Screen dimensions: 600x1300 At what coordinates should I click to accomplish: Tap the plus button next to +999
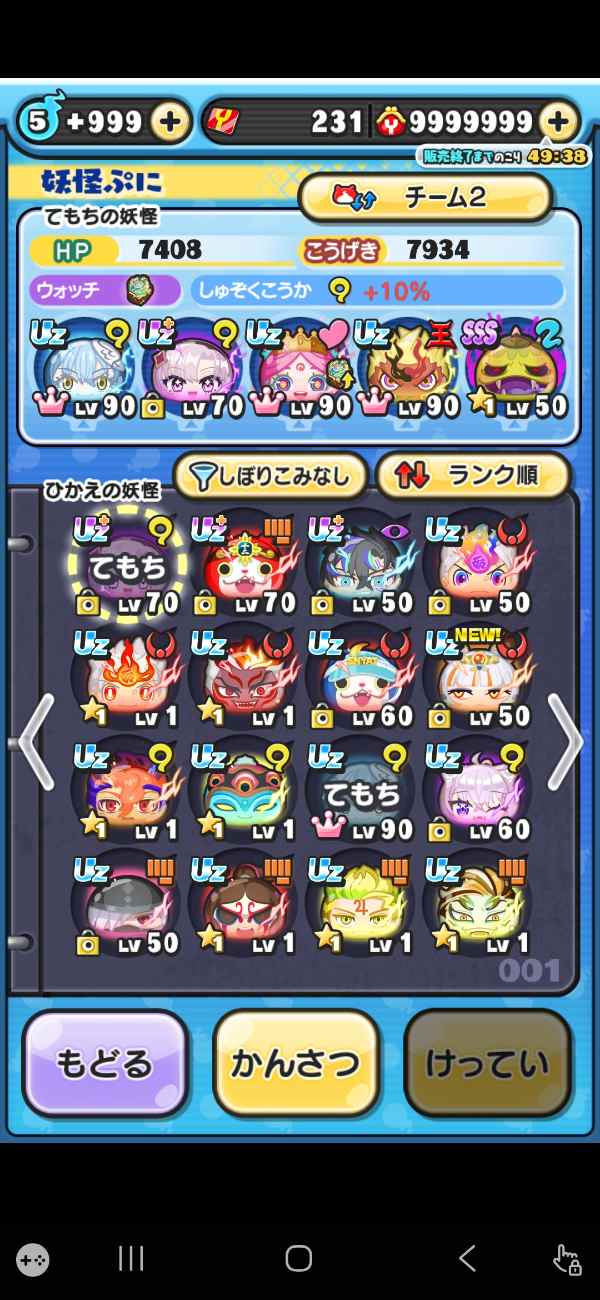point(170,122)
